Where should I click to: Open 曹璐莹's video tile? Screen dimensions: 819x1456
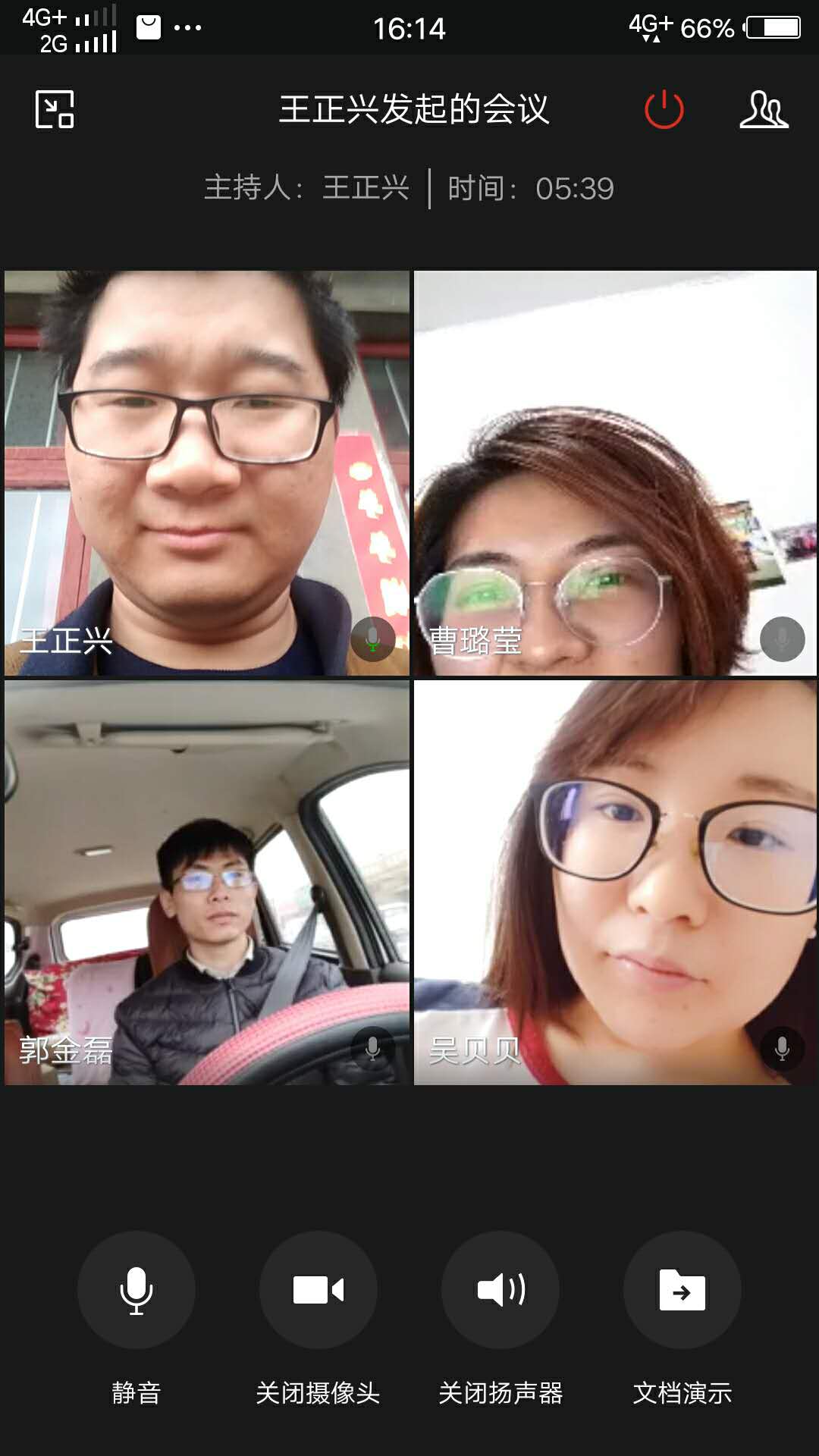[x=615, y=472]
